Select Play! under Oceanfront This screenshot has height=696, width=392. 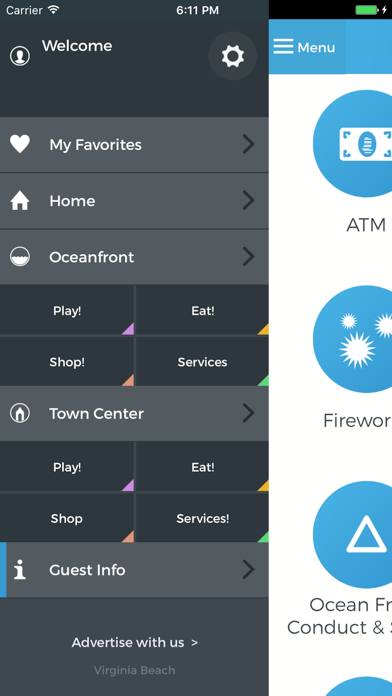pyautogui.click(x=67, y=310)
